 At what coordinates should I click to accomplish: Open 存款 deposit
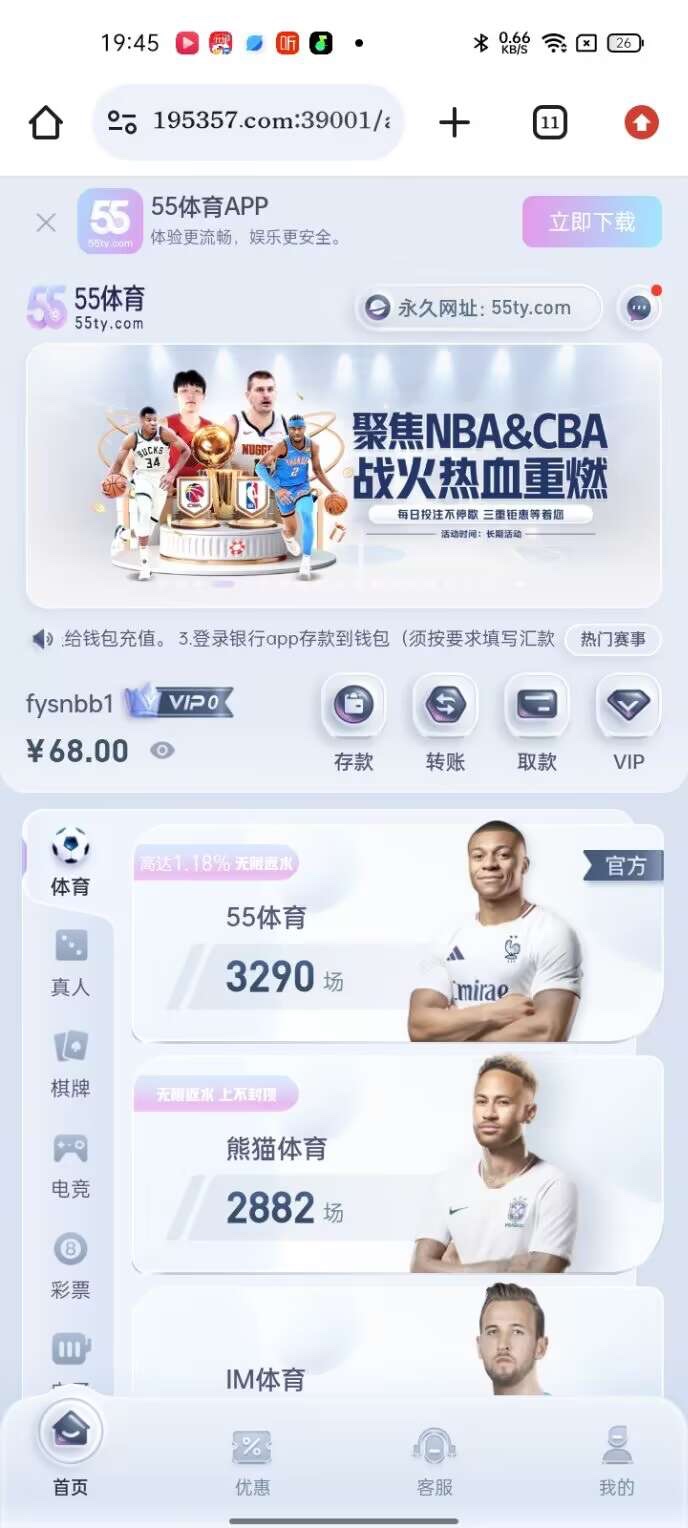click(353, 722)
